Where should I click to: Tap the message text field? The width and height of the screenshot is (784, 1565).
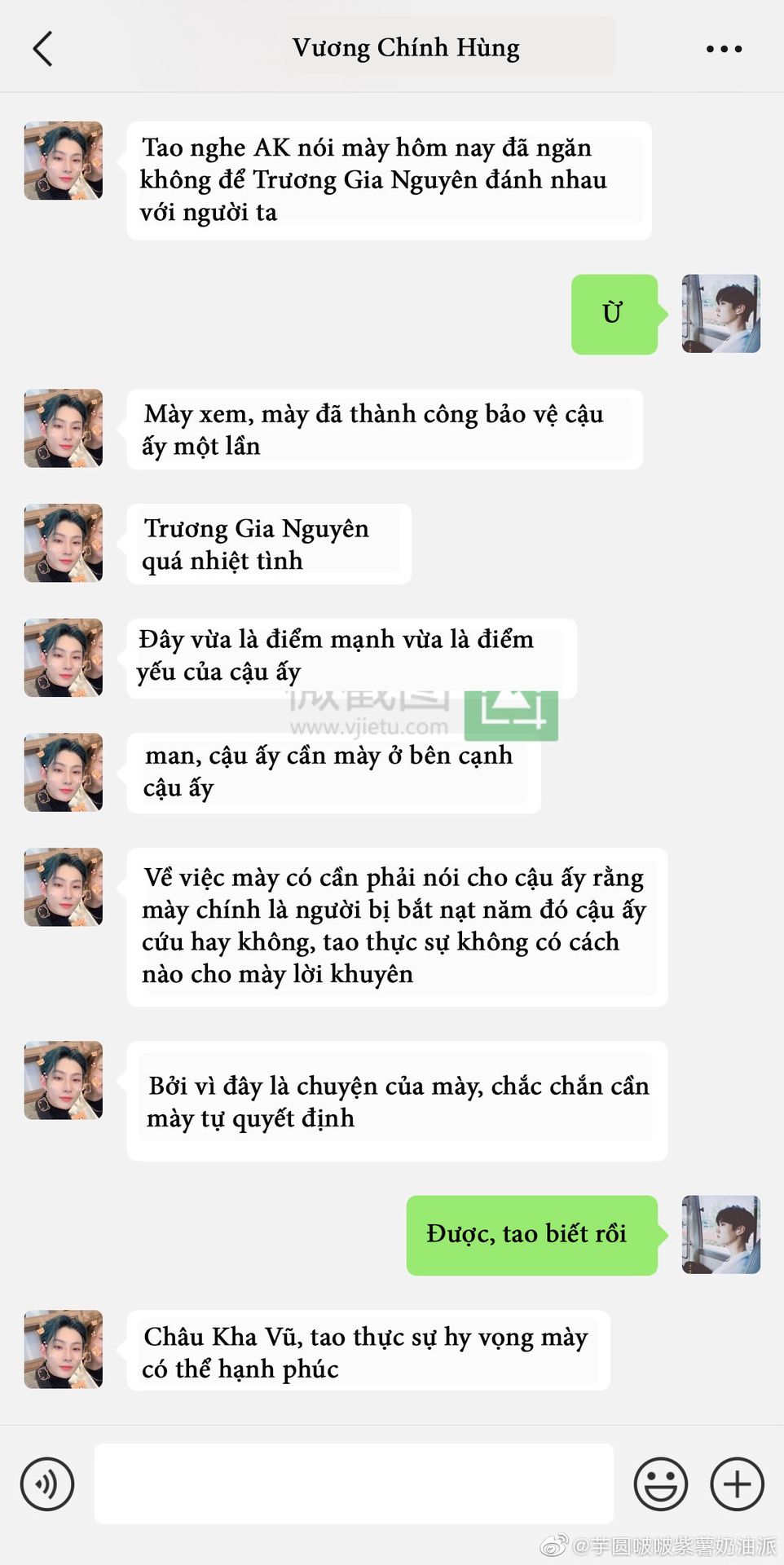point(354,1483)
